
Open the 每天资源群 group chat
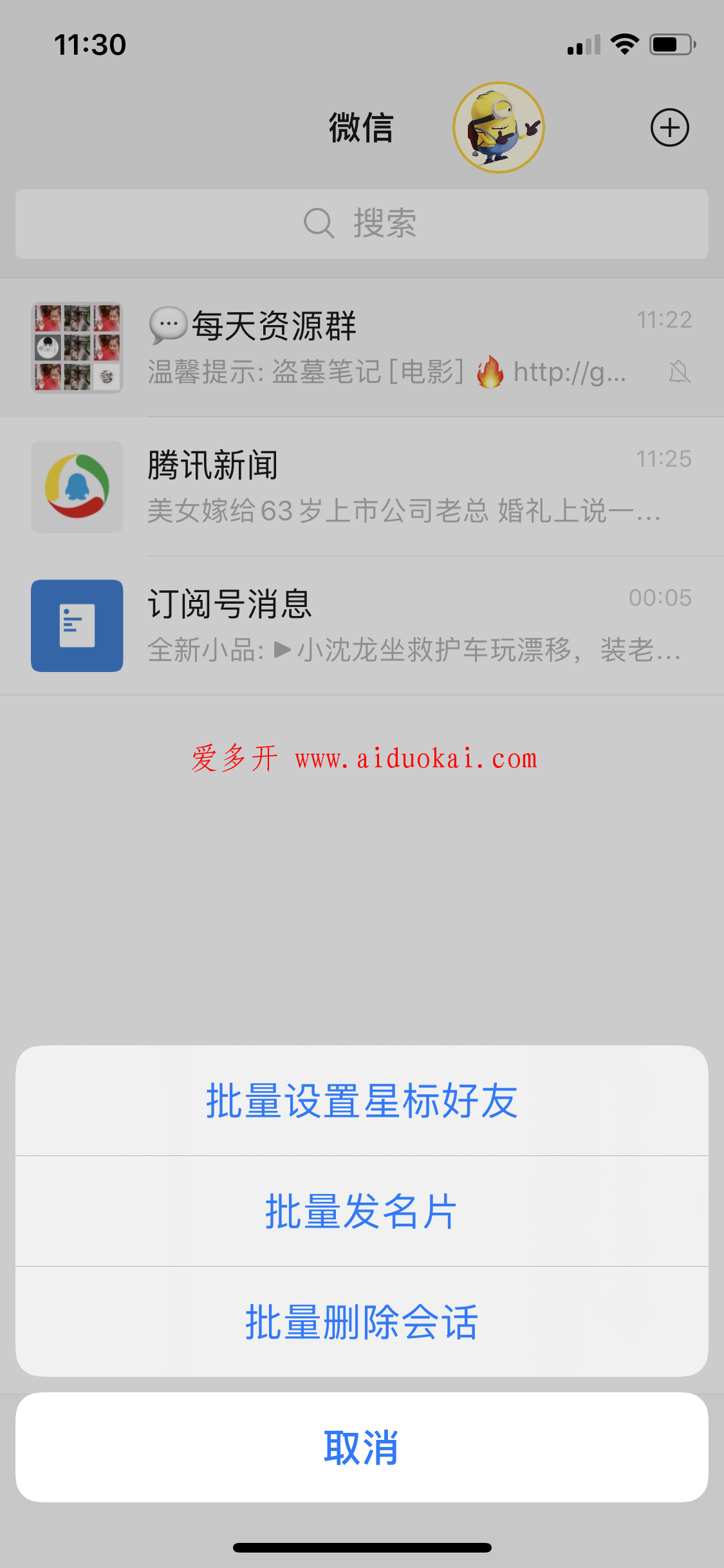362,348
